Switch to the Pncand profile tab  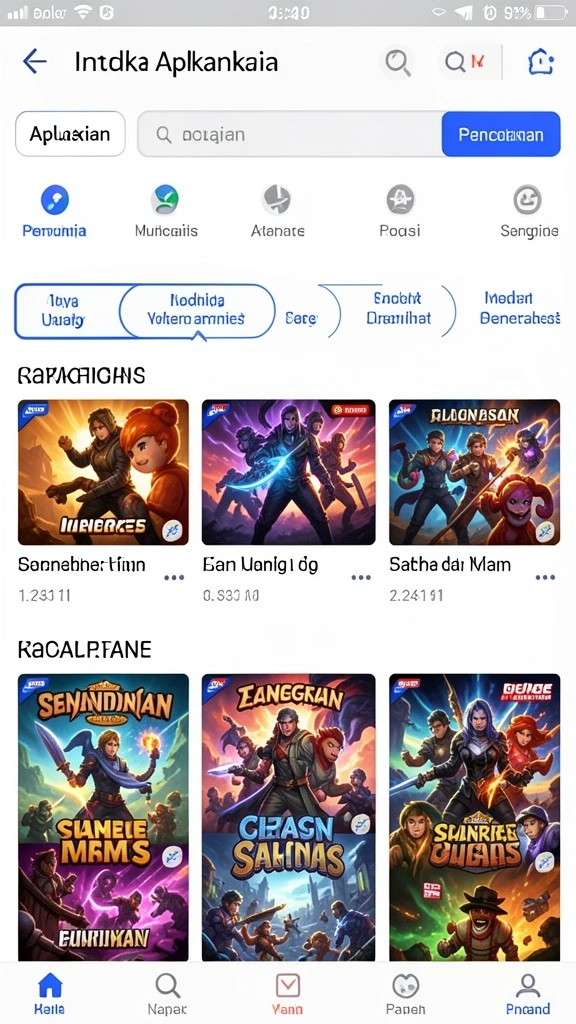tap(528, 993)
